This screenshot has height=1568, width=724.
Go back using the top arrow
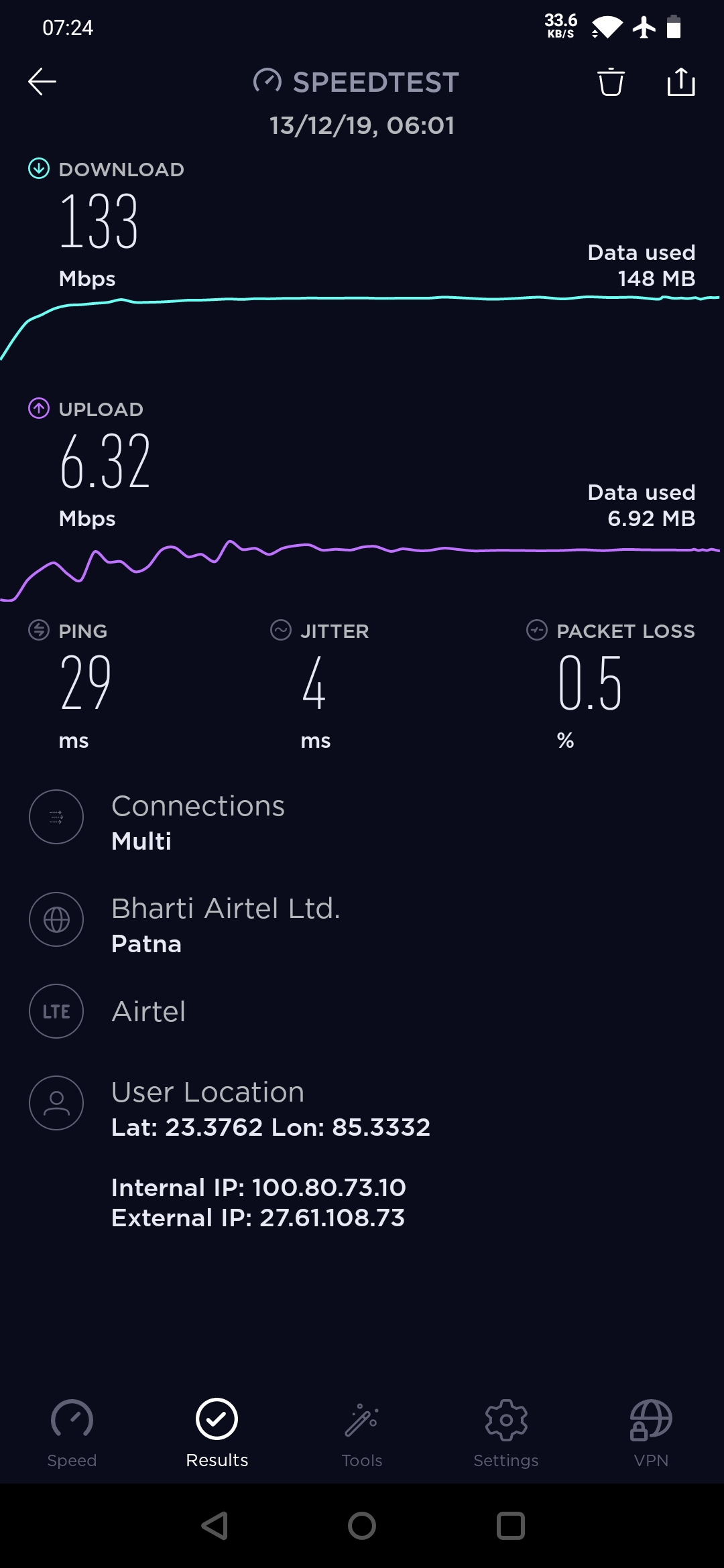(x=42, y=82)
